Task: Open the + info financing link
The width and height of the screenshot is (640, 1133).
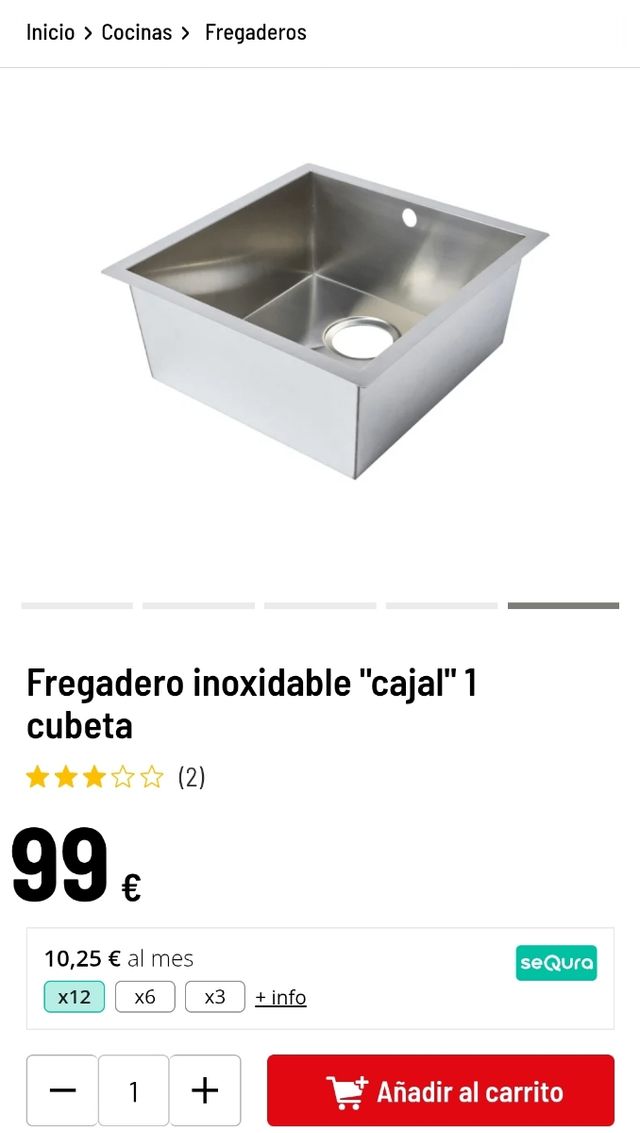Action: 281,997
